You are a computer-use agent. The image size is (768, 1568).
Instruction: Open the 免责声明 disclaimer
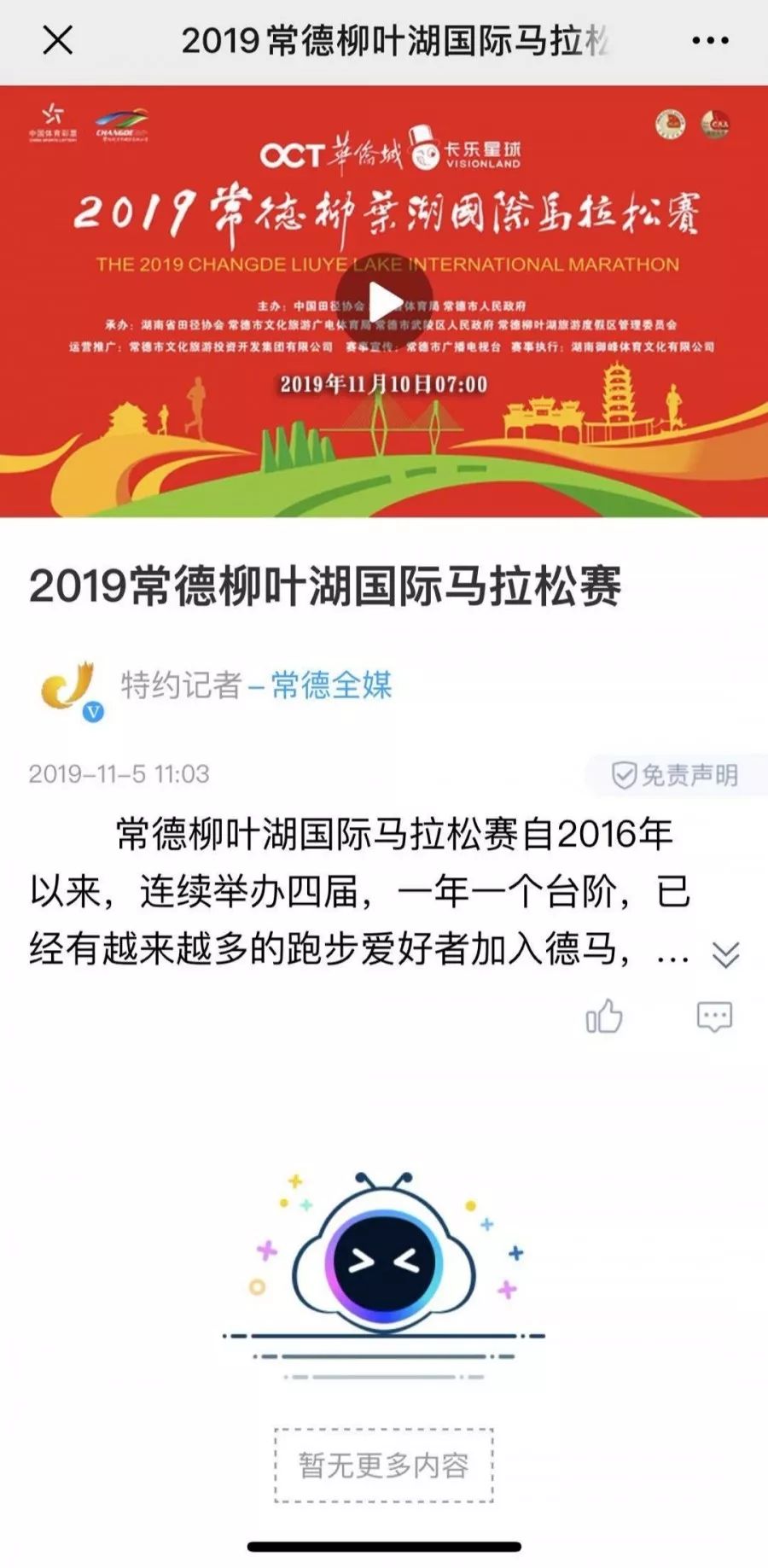point(675,775)
